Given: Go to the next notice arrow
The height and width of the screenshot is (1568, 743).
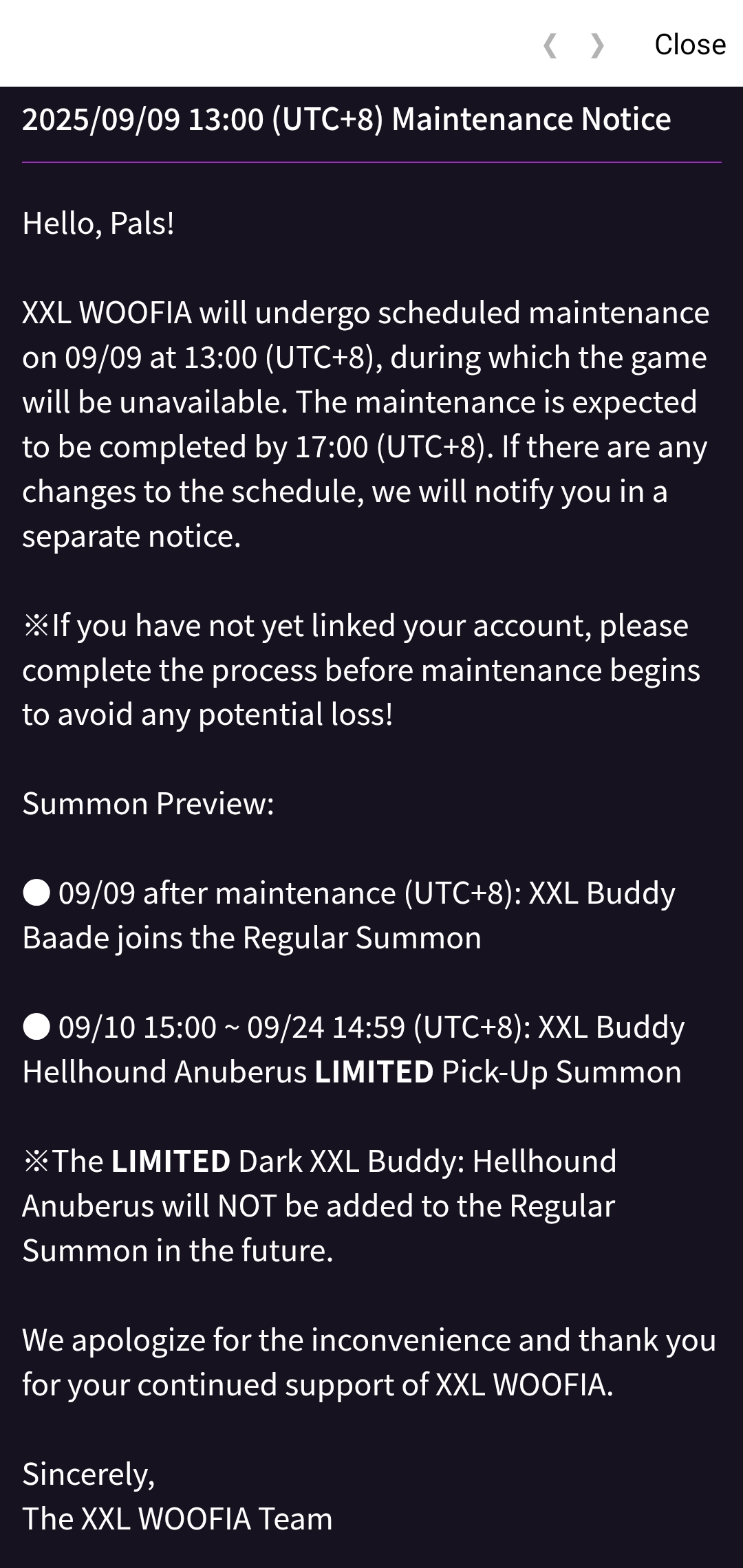Looking at the screenshot, I should click(x=598, y=45).
